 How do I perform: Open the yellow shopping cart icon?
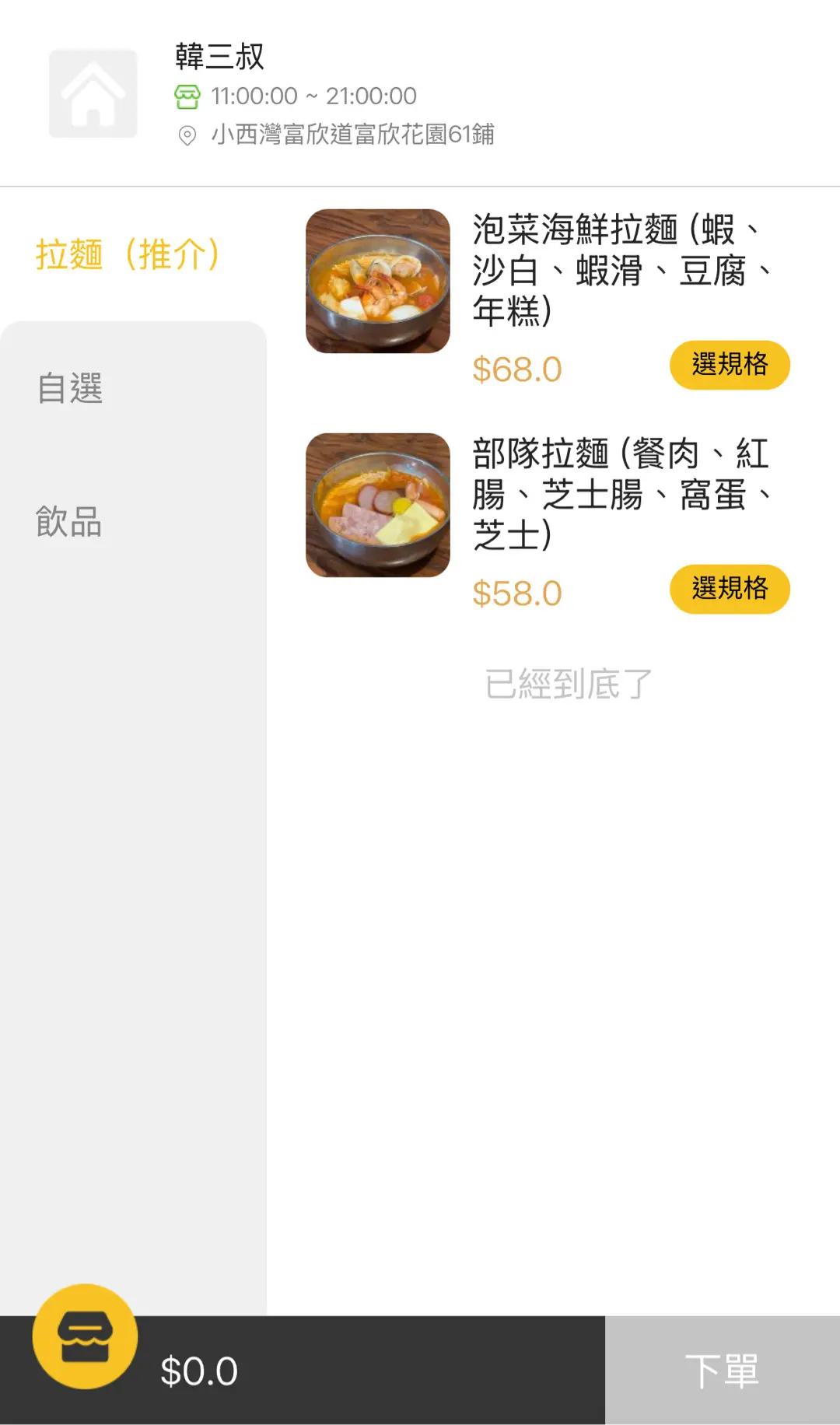pos(85,1336)
